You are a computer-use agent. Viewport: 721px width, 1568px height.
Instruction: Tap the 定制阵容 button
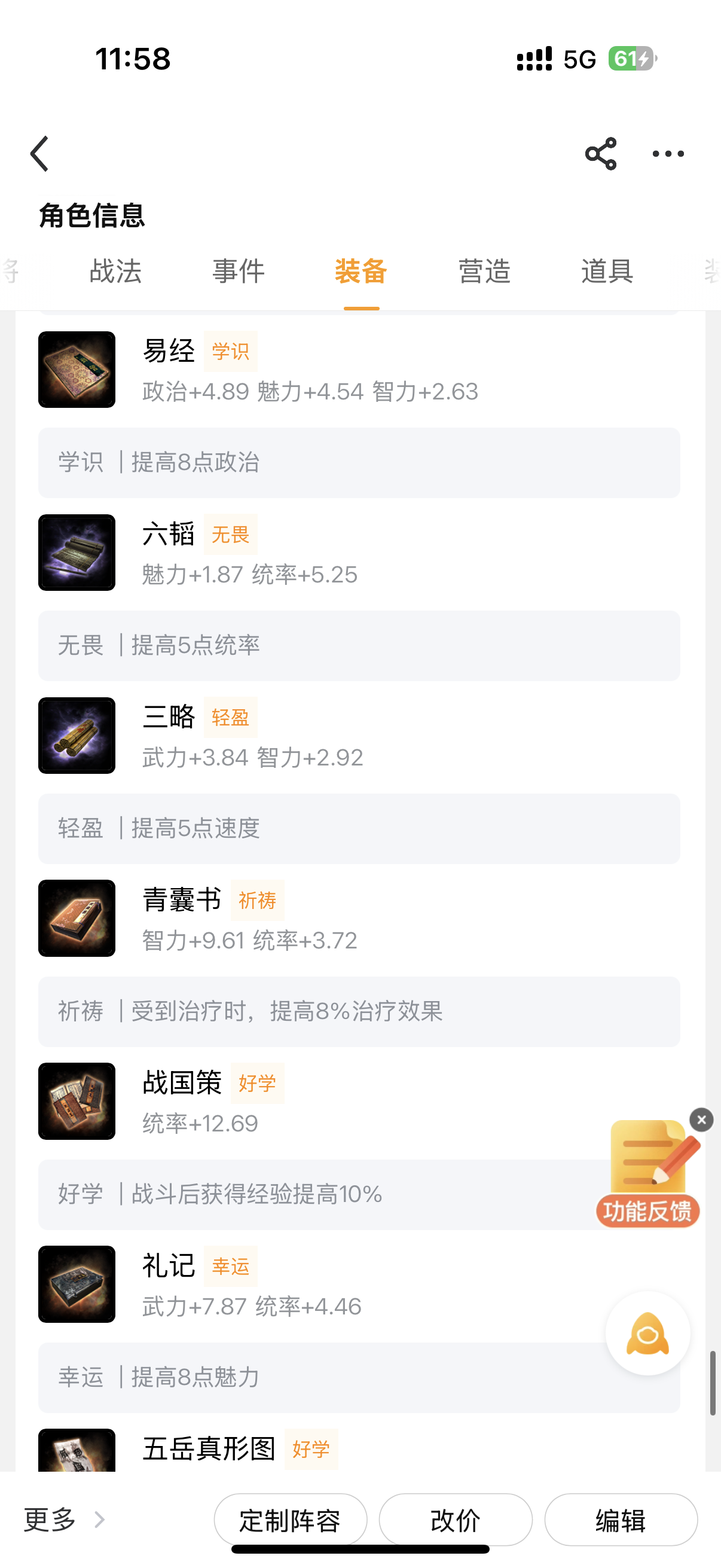[290, 1520]
